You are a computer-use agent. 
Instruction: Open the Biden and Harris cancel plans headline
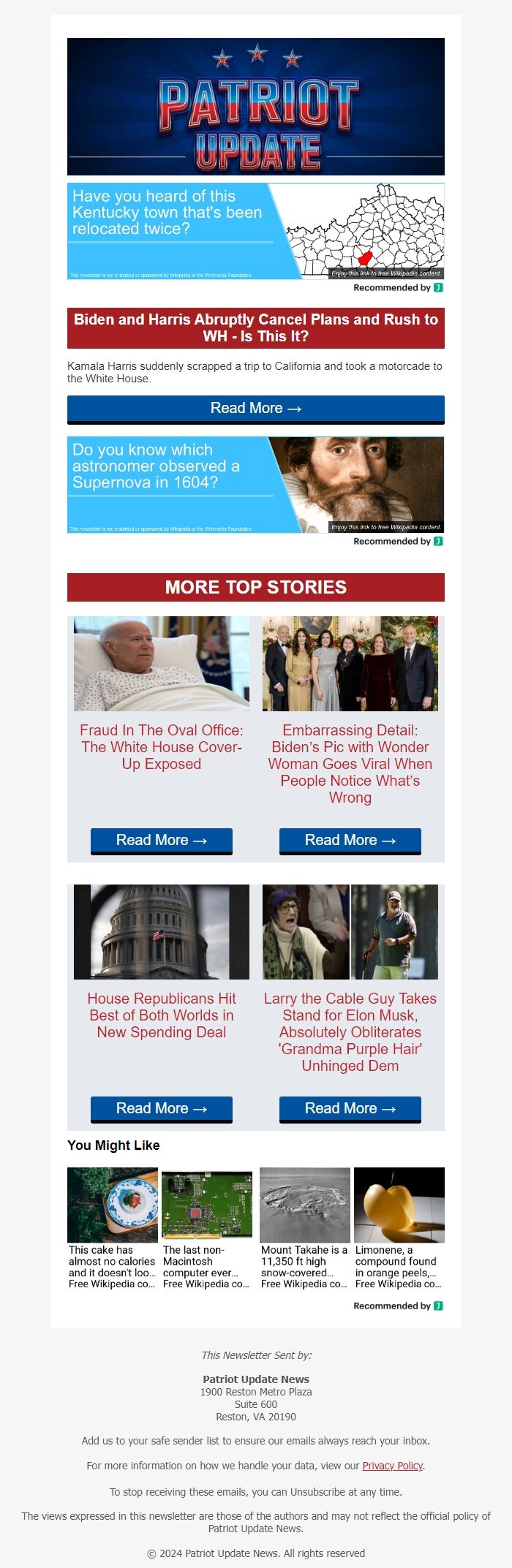(255, 327)
